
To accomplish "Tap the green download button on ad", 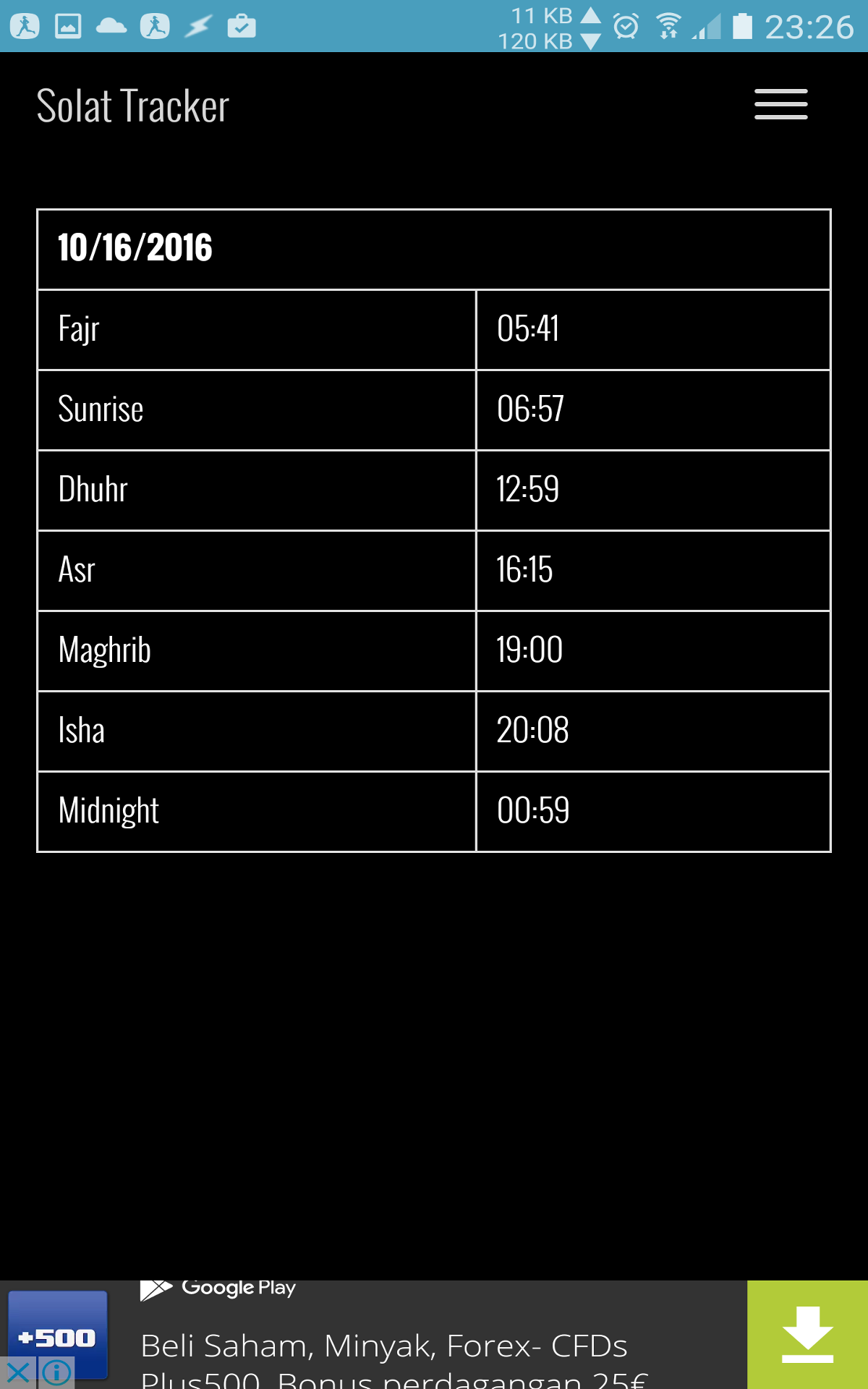I will [x=807, y=1335].
